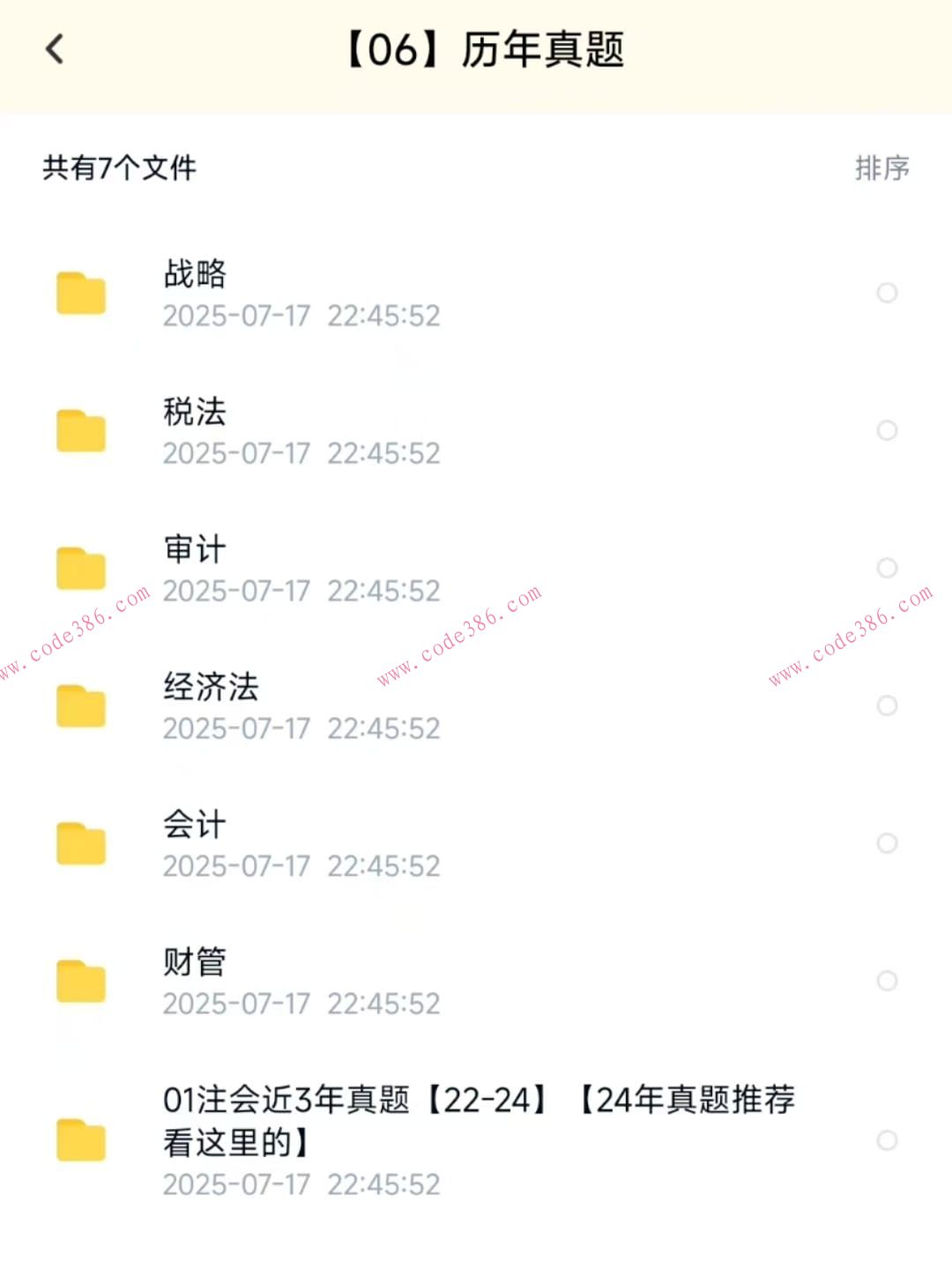The width and height of the screenshot is (952, 1270).
Task: Open folder named 税法
Action: (195, 412)
